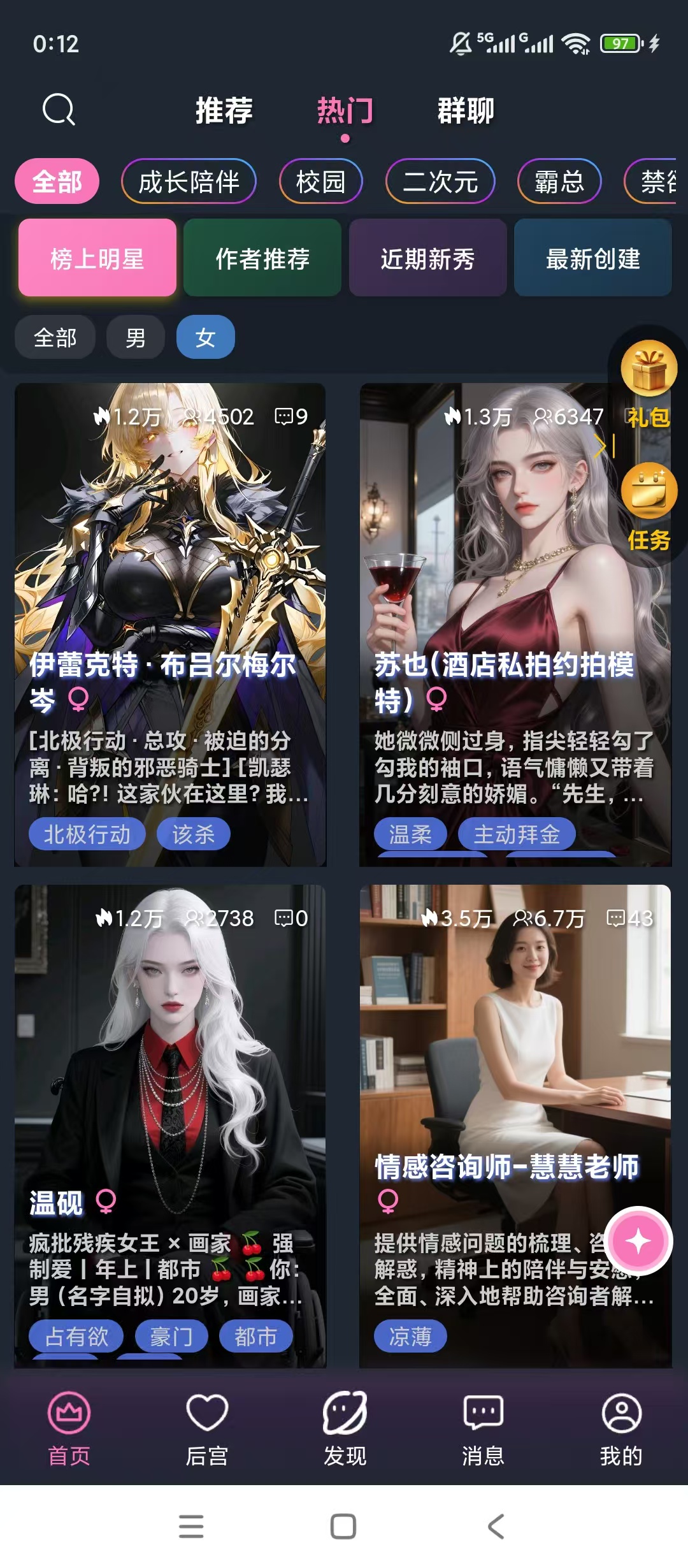Select the 二次元 category chip
Screen dimensions: 688x1568
click(x=440, y=182)
